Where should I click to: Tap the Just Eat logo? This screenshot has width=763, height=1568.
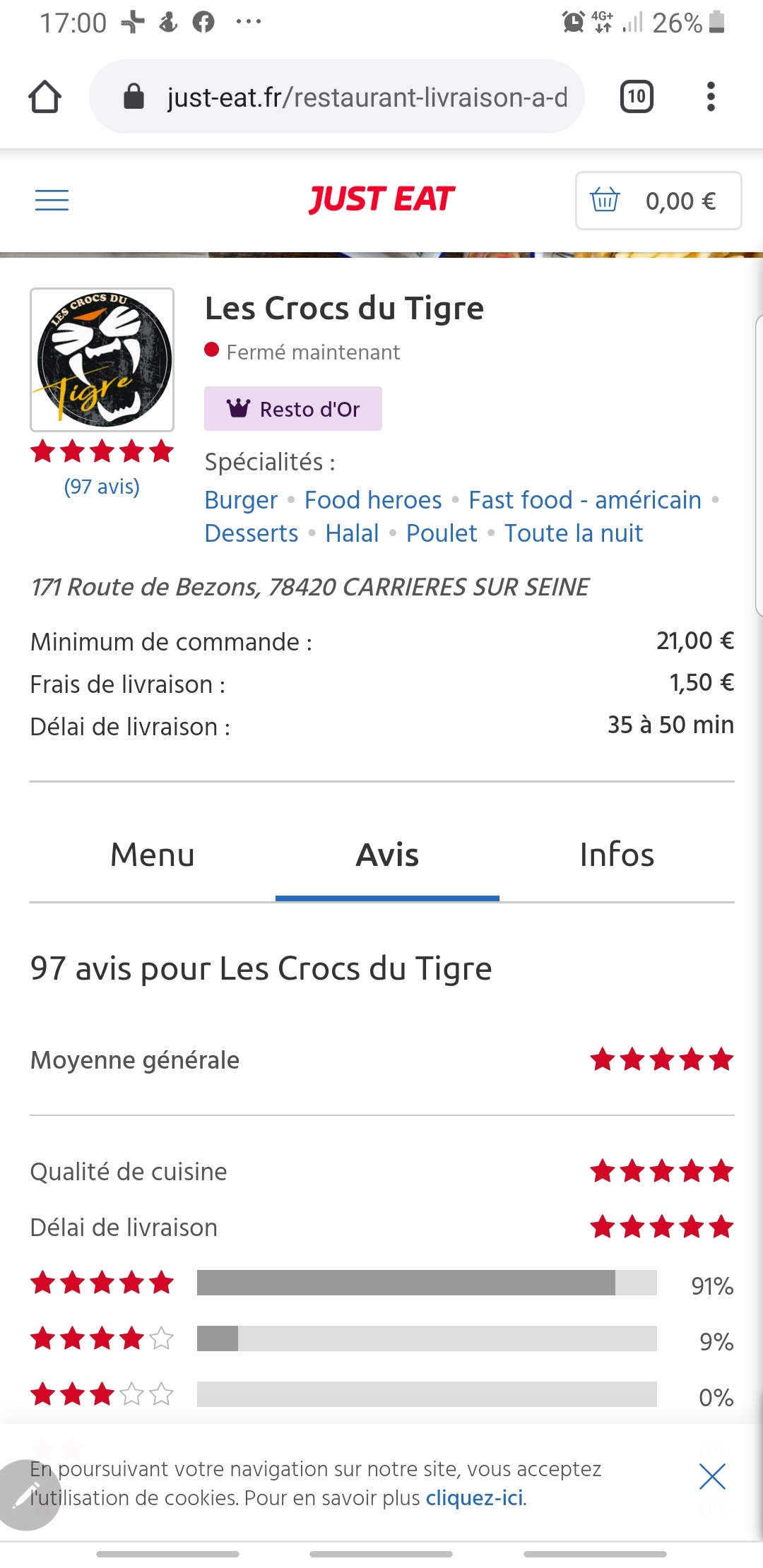[381, 200]
